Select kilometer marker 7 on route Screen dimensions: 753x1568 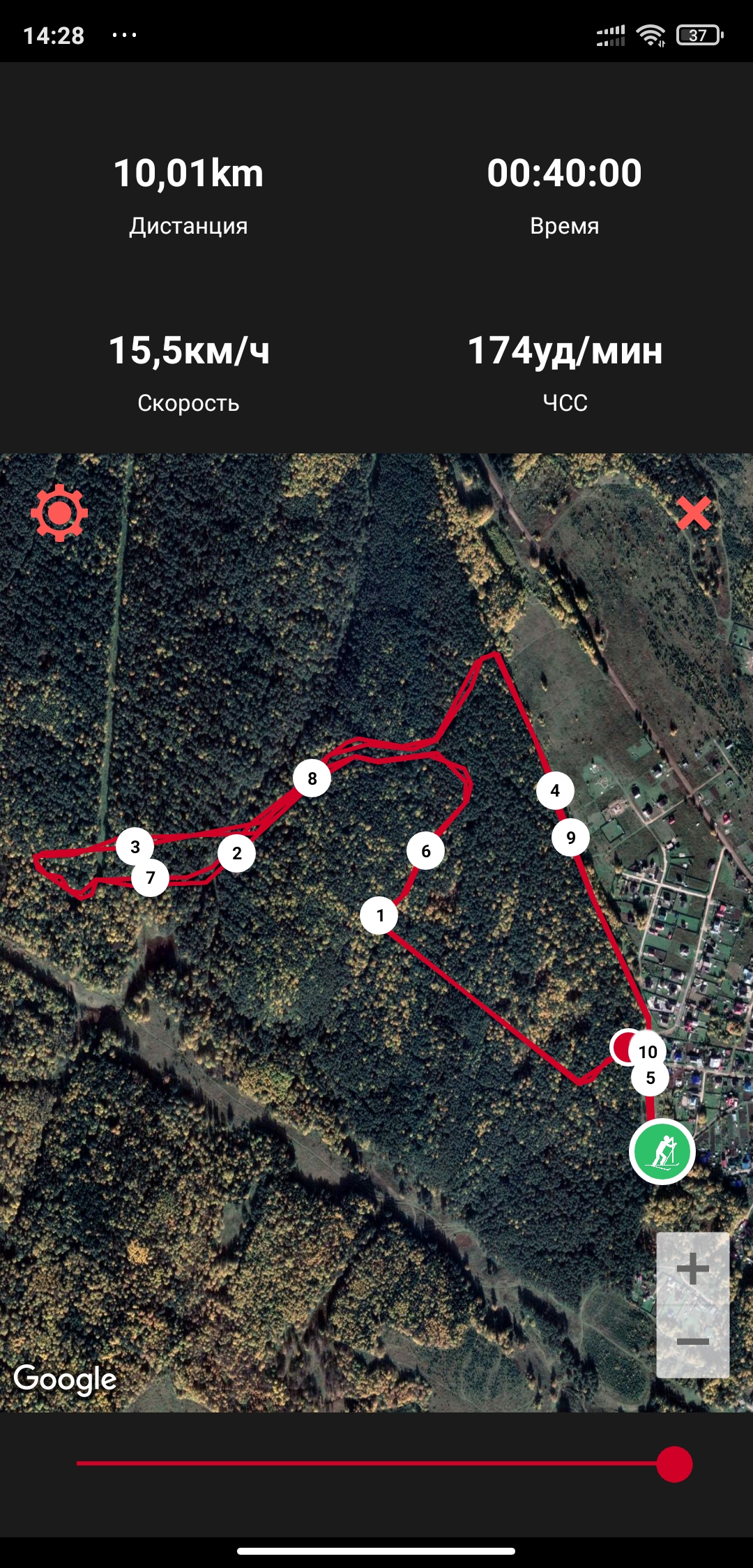pos(151,878)
